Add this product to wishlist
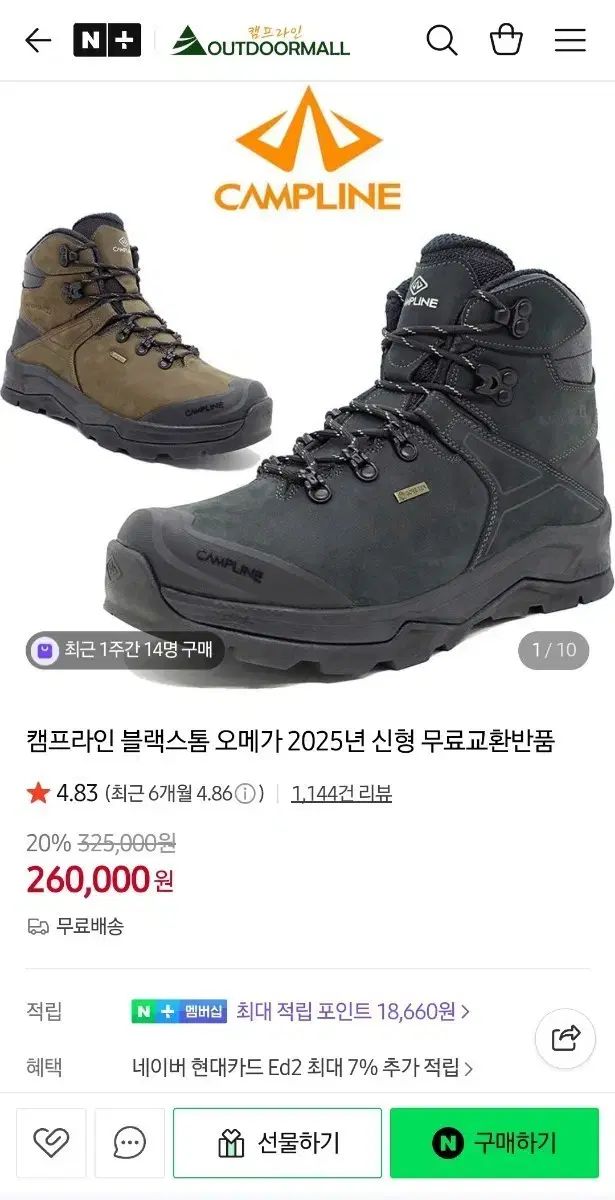Viewport: 615px width, 1200px height. [x=50, y=1142]
